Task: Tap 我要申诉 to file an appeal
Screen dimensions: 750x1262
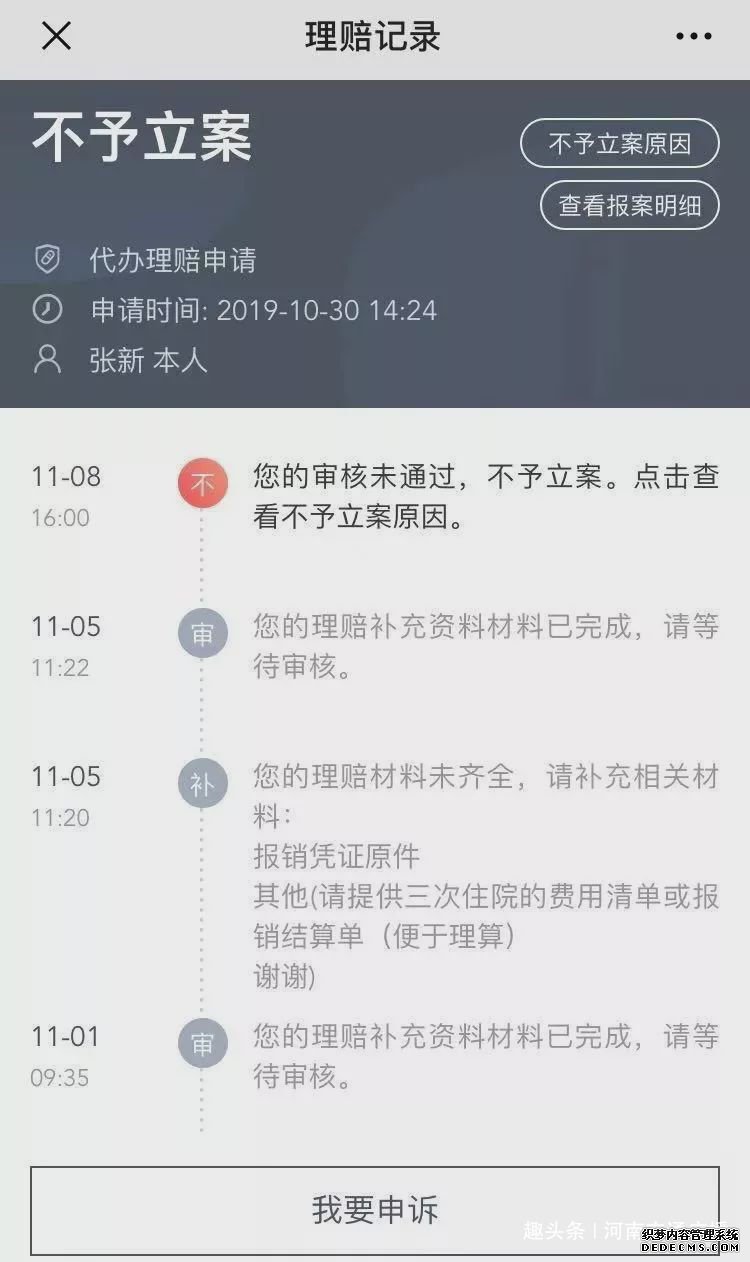Action: pos(375,1209)
